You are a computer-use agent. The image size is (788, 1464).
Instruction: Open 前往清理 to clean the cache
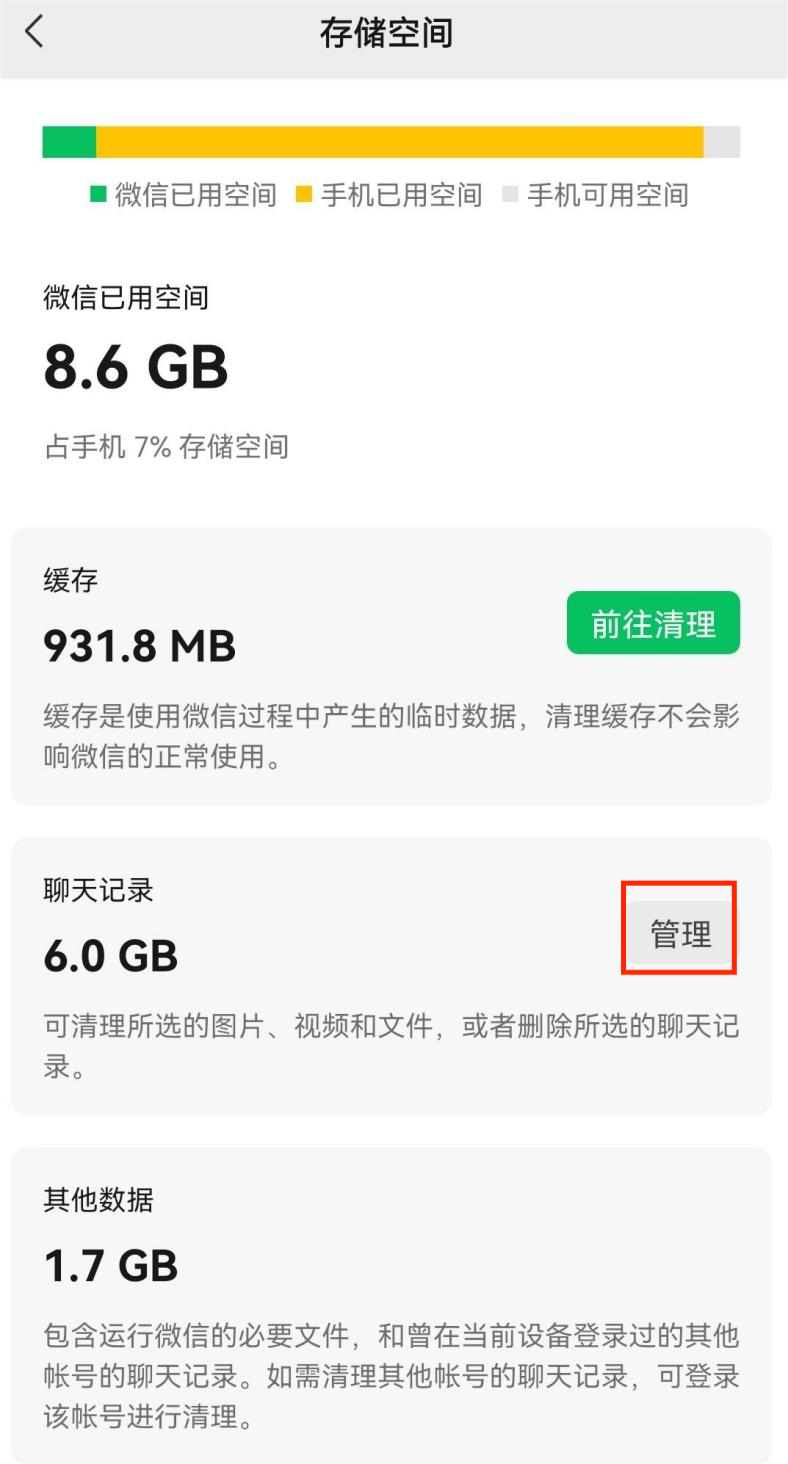point(653,622)
